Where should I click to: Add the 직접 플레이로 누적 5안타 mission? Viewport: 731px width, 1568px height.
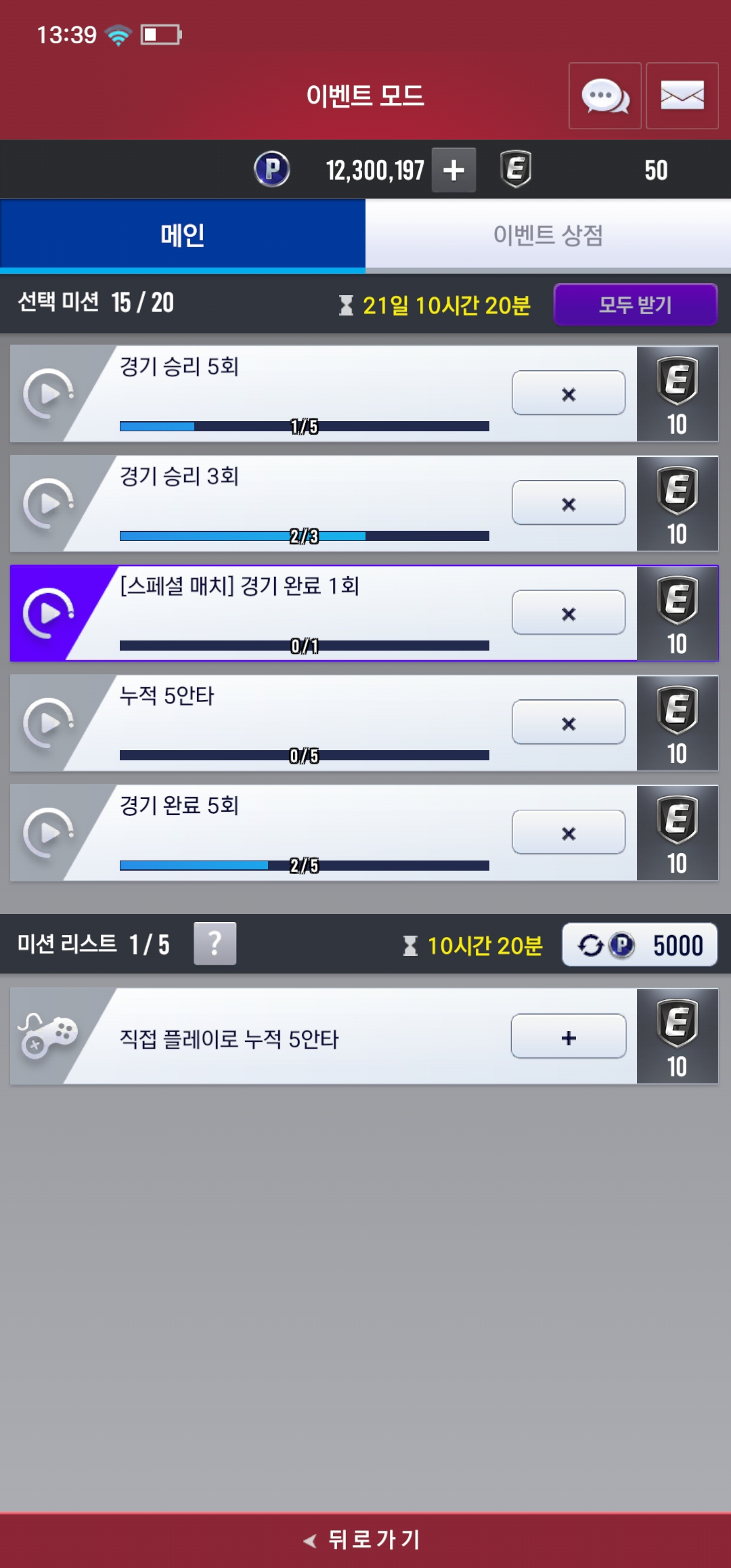click(x=568, y=1037)
